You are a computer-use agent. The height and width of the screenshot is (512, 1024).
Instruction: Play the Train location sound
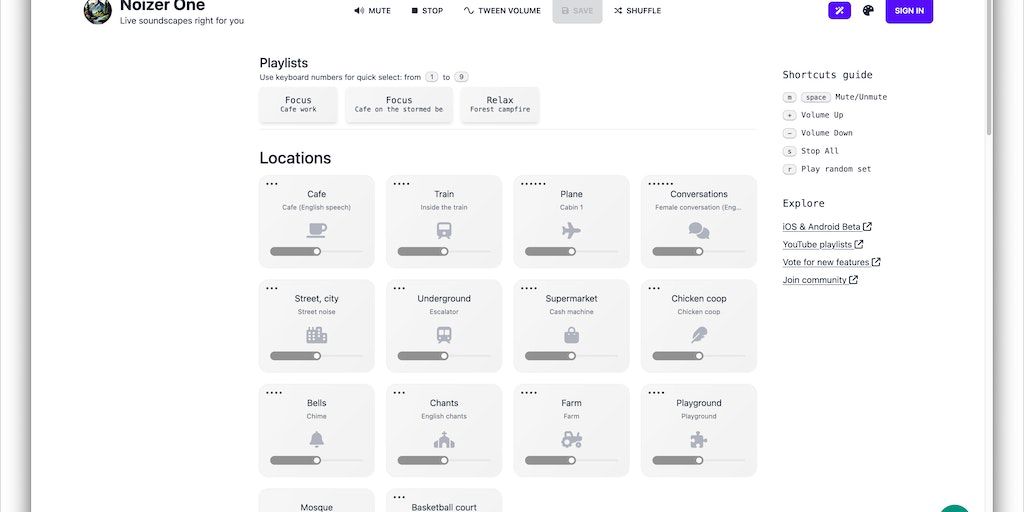click(444, 230)
